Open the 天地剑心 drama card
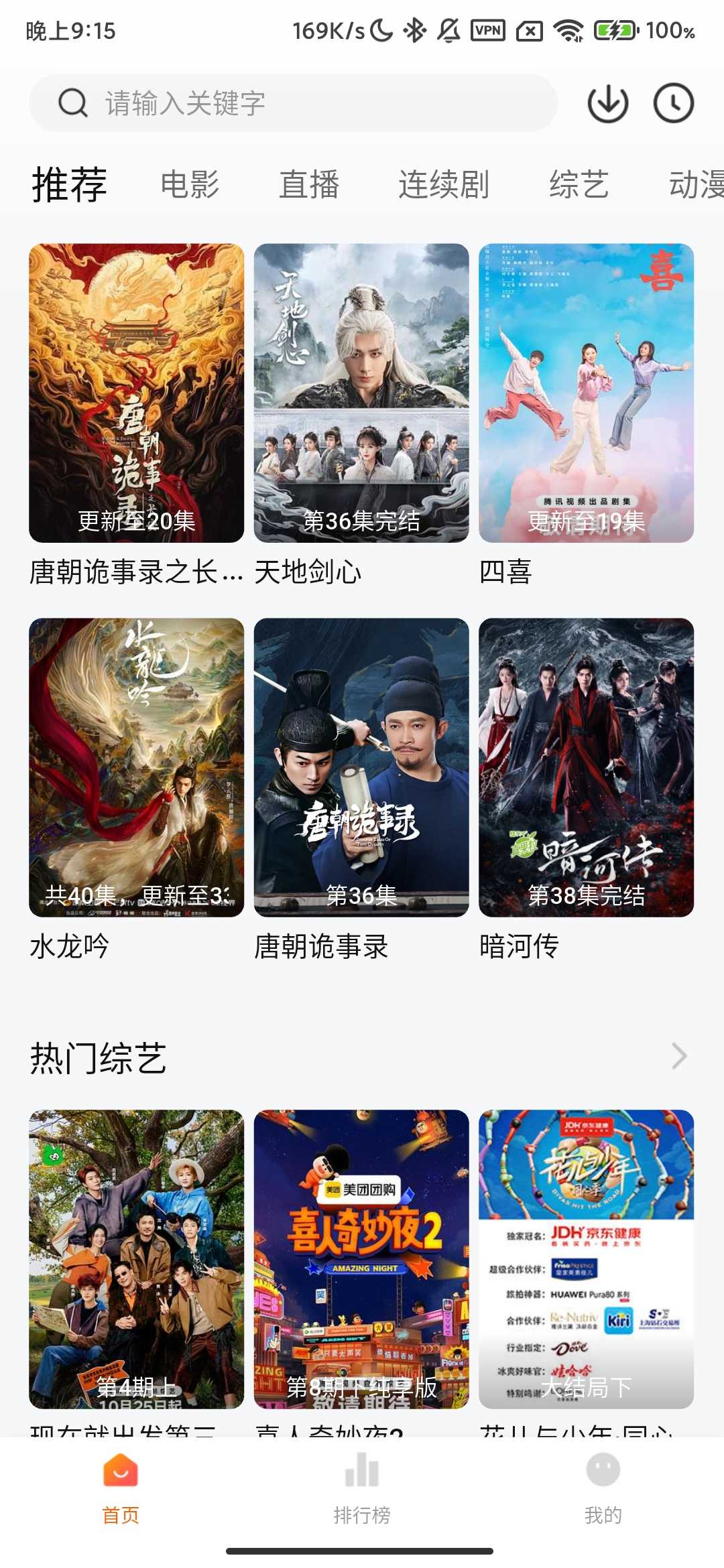Screen dimensions: 724x1568 pos(361,393)
